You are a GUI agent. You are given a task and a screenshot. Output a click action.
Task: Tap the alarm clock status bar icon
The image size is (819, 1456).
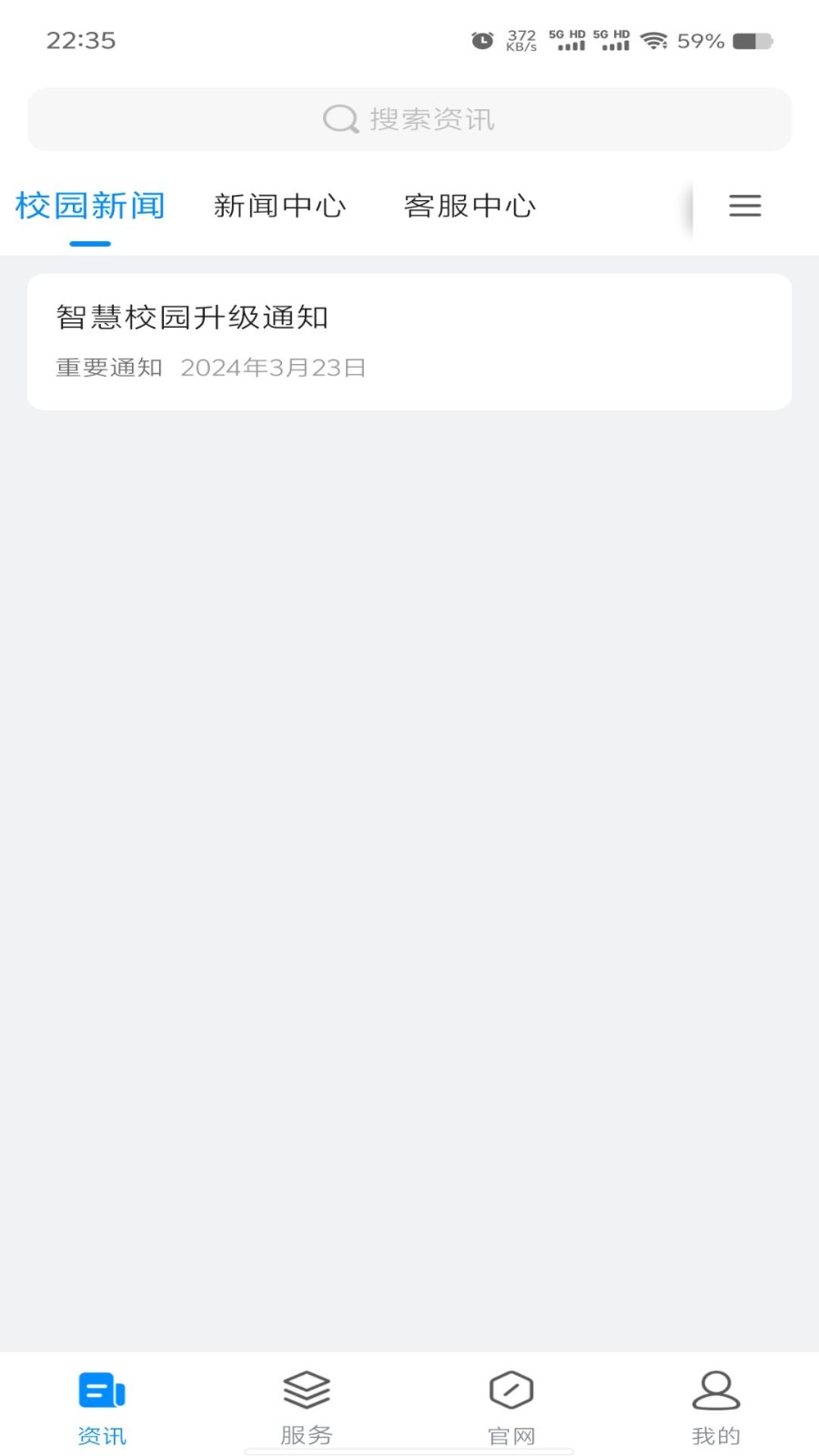point(481,40)
